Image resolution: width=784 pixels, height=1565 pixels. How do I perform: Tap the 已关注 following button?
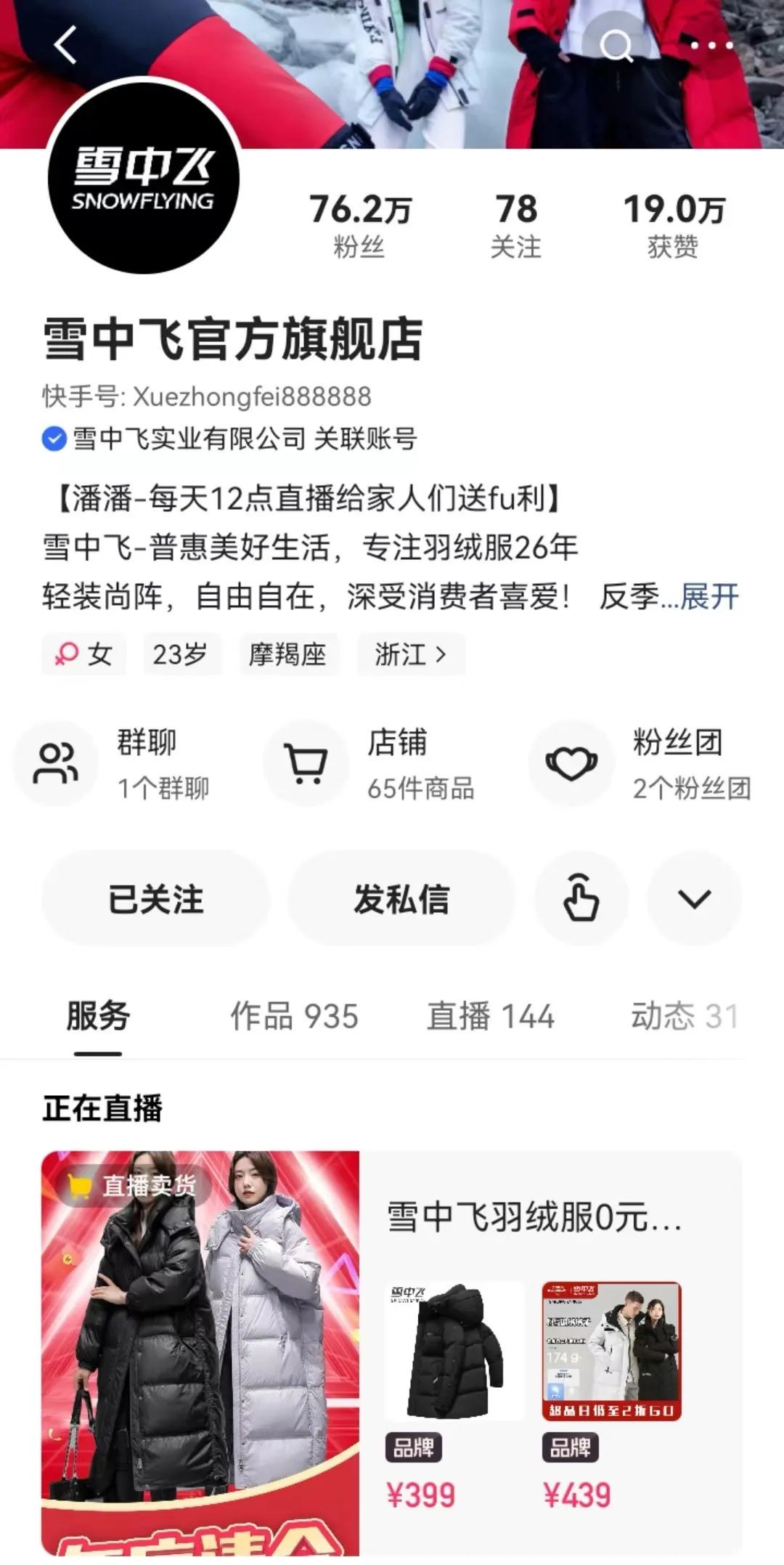[155, 899]
